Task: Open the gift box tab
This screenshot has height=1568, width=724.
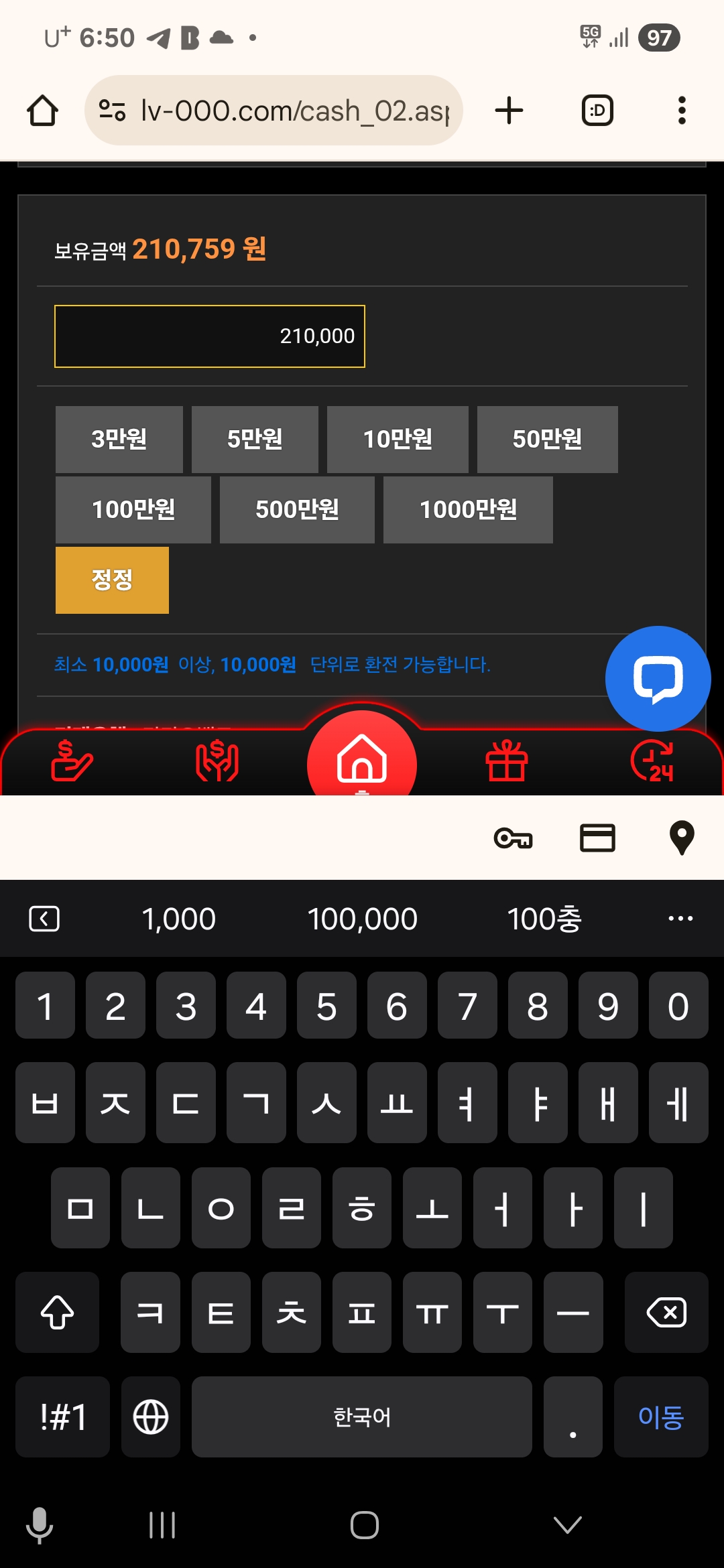Action: 507,762
